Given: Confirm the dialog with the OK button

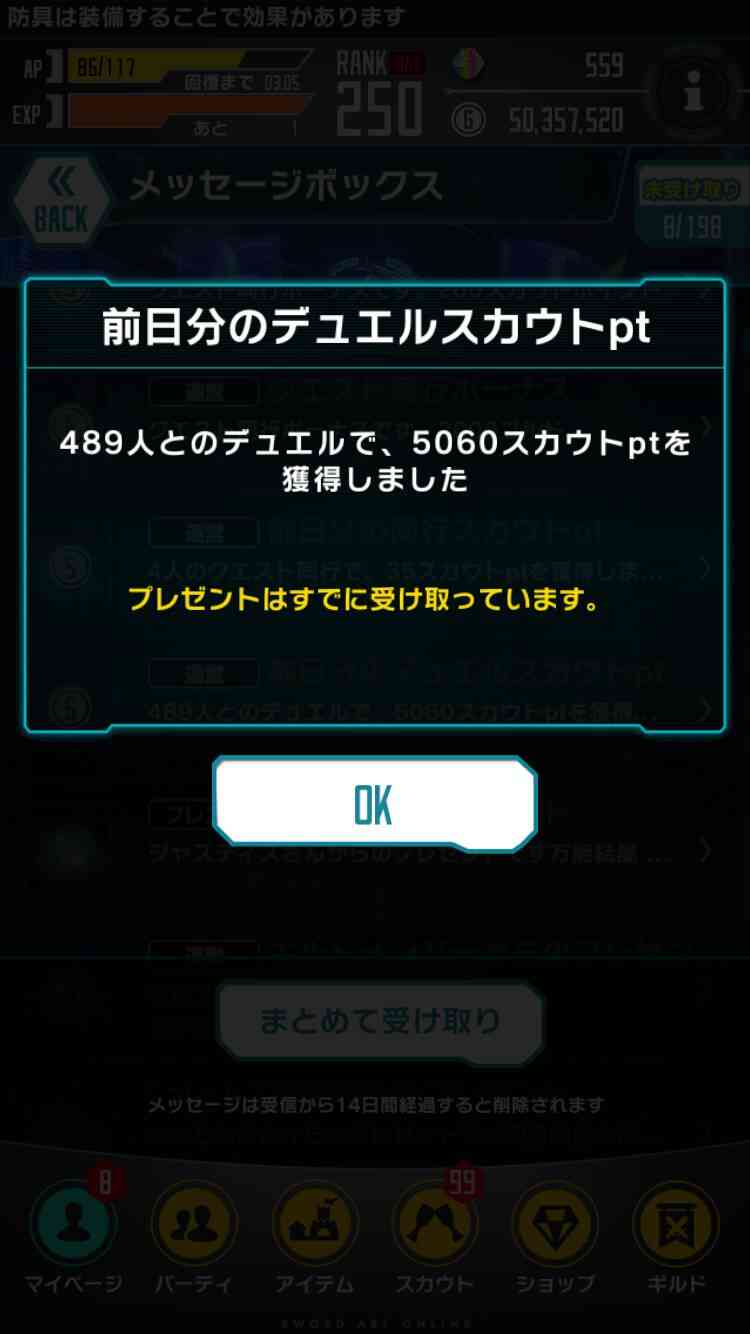Looking at the screenshot, I should tap(375, 804).
